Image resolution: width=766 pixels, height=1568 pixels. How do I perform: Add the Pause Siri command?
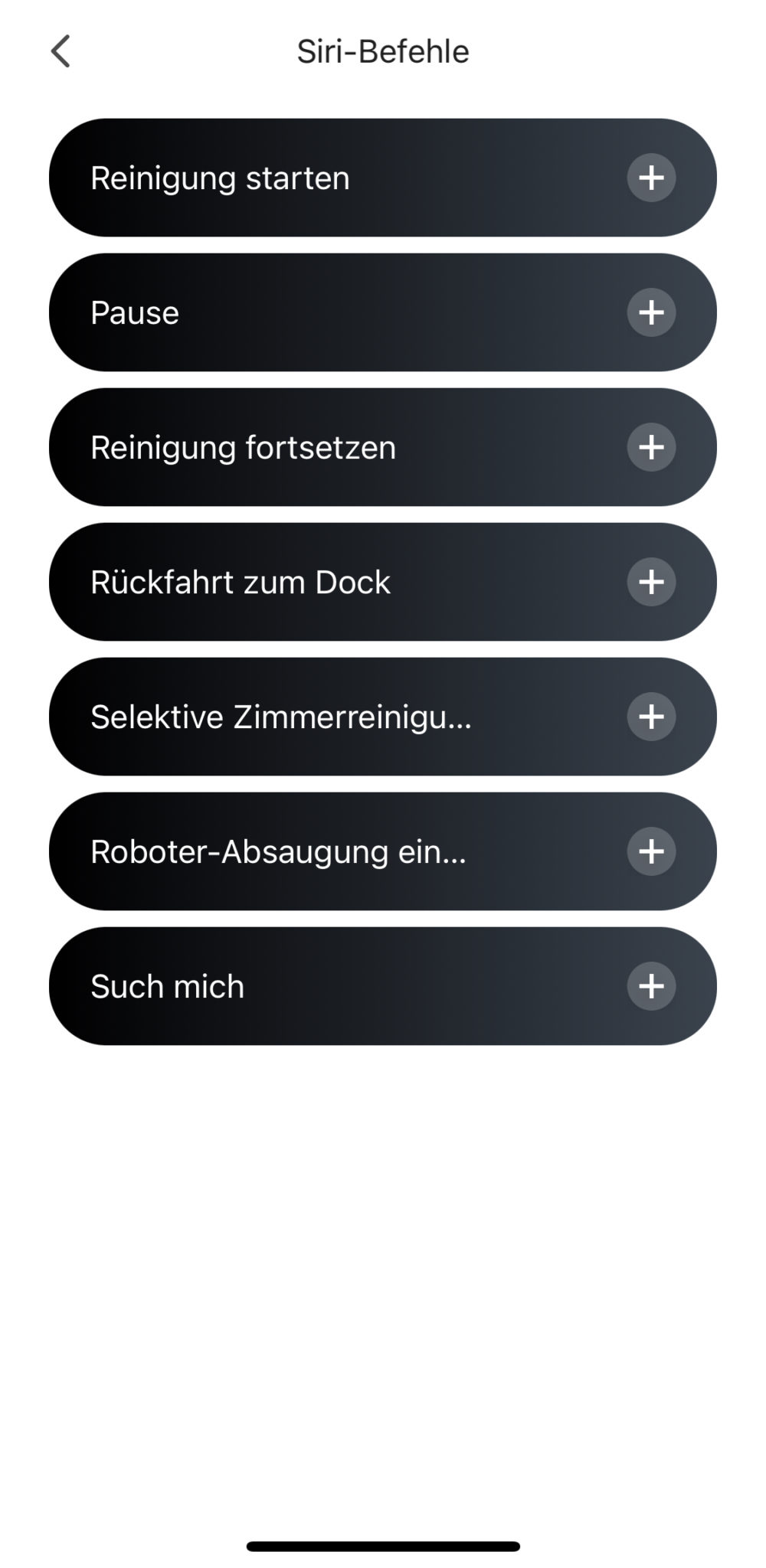pyautogui.click(x=651, y=312)
